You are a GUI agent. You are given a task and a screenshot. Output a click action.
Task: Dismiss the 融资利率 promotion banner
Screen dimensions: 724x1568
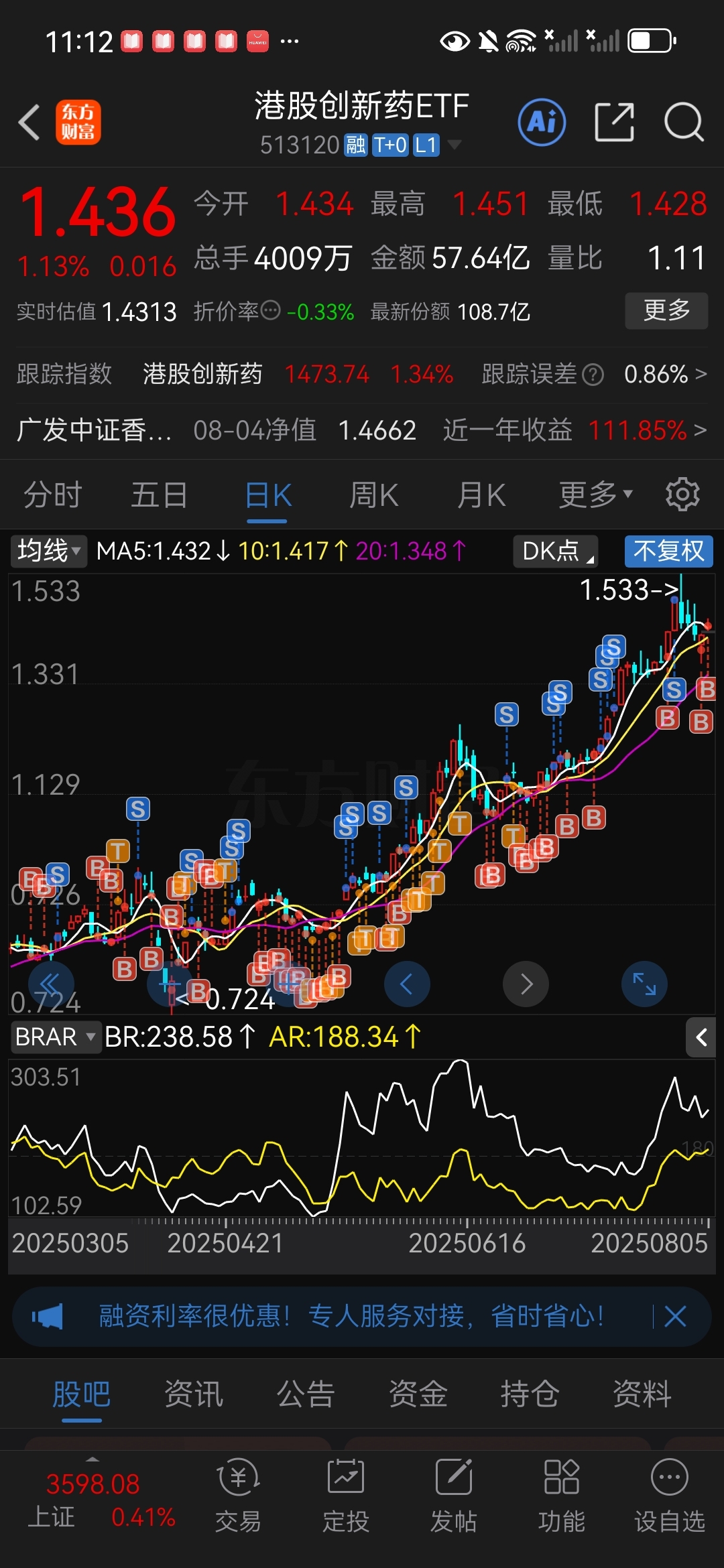click(675, 1316)
